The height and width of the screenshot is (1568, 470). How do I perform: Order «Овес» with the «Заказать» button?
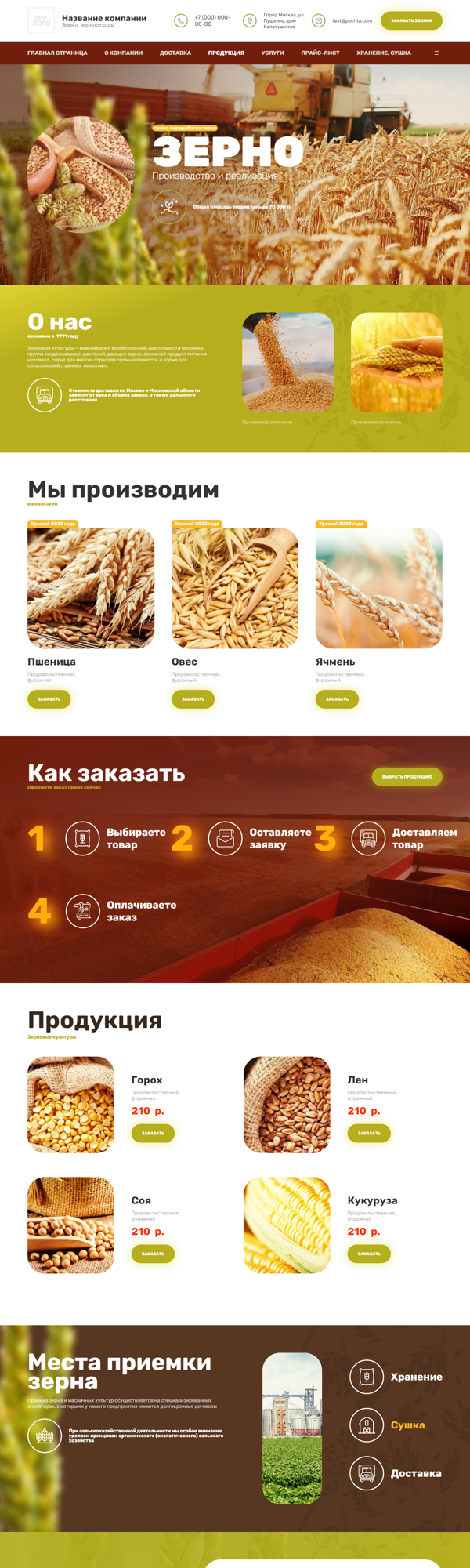(193, 699)
